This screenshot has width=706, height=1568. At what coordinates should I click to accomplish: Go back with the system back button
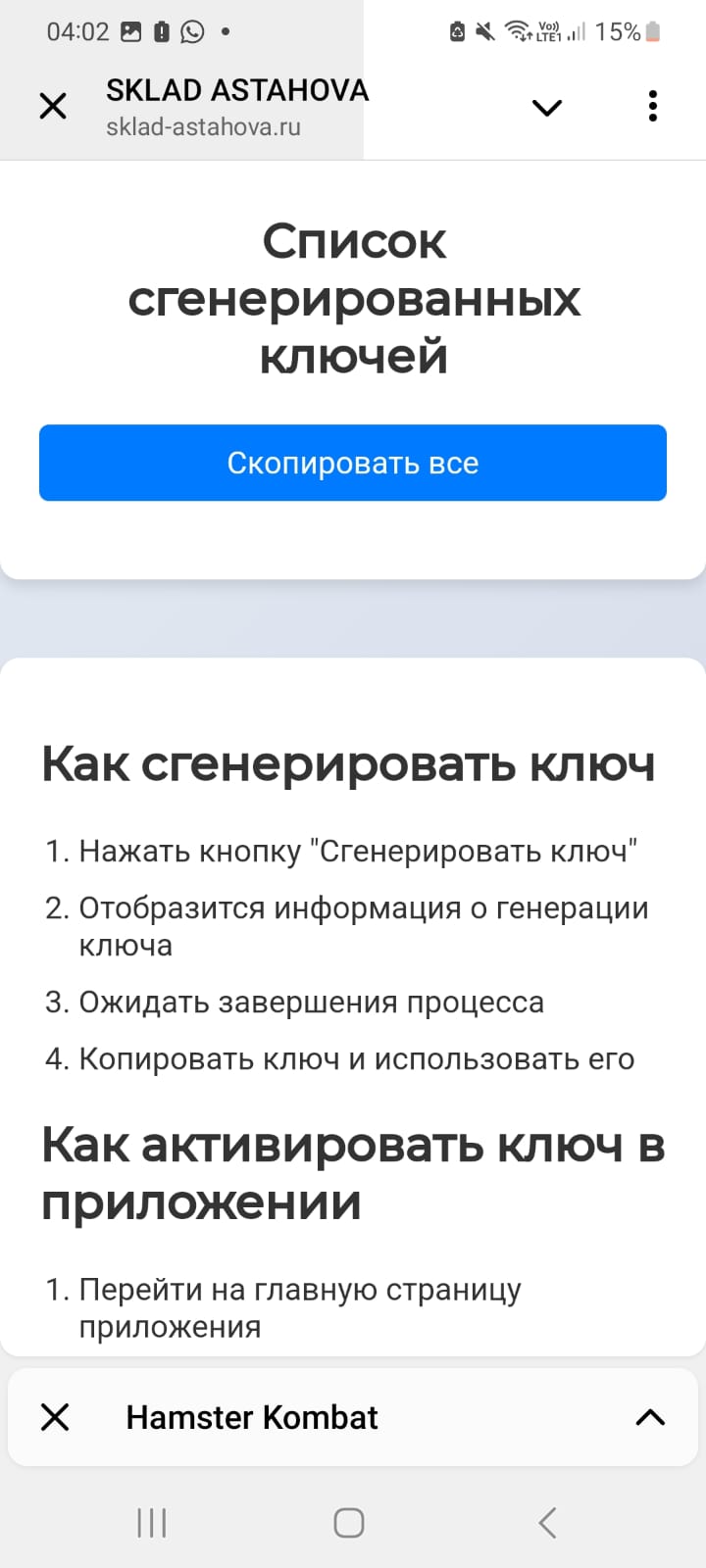point(547,1523)
